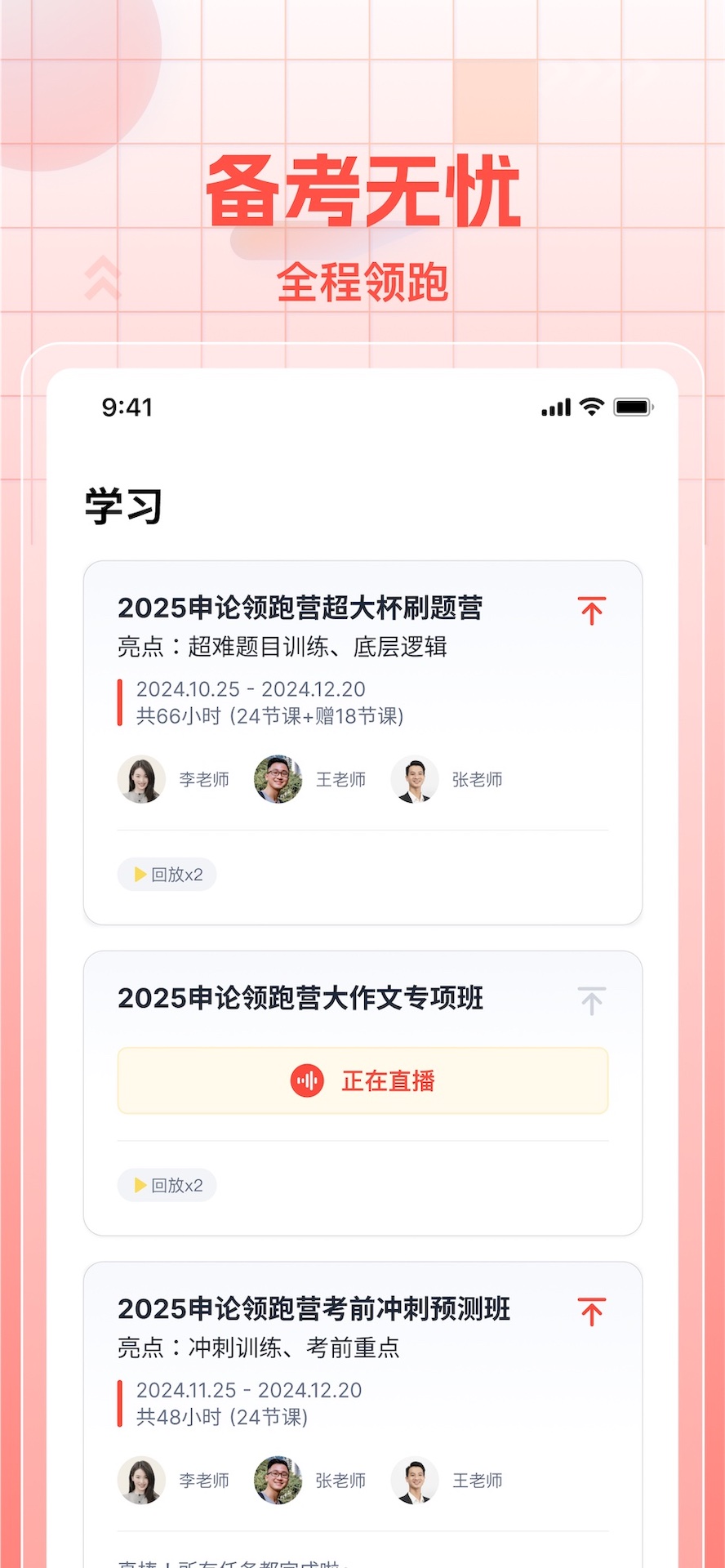Viewport: 725px width, 1568px height.
Task: Tap 张老师's name on the first course card
Action: point(476,779)
